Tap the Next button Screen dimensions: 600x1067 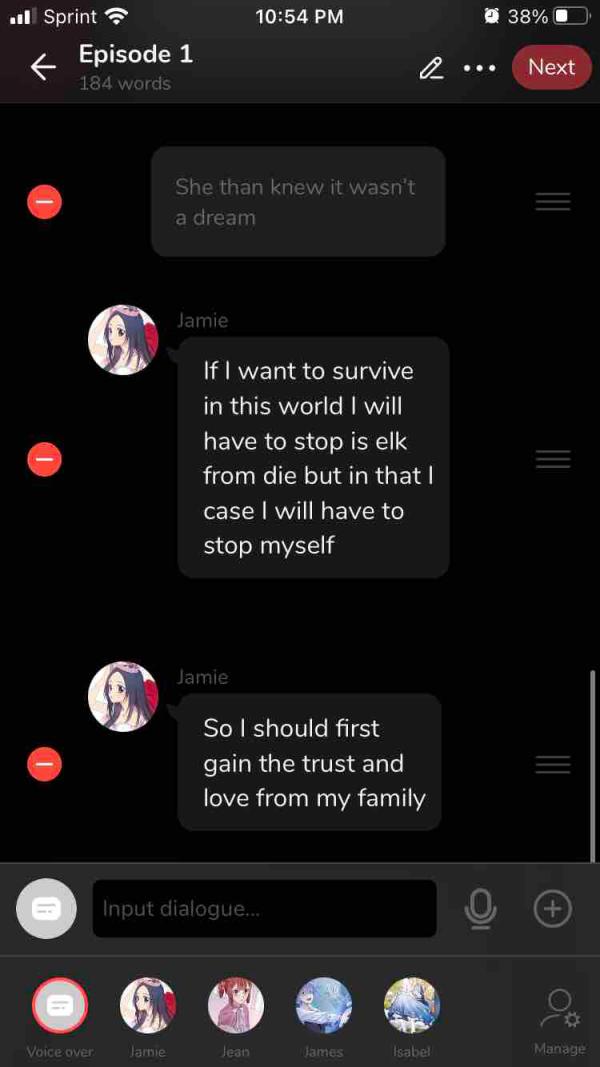[x=551, y=67]
